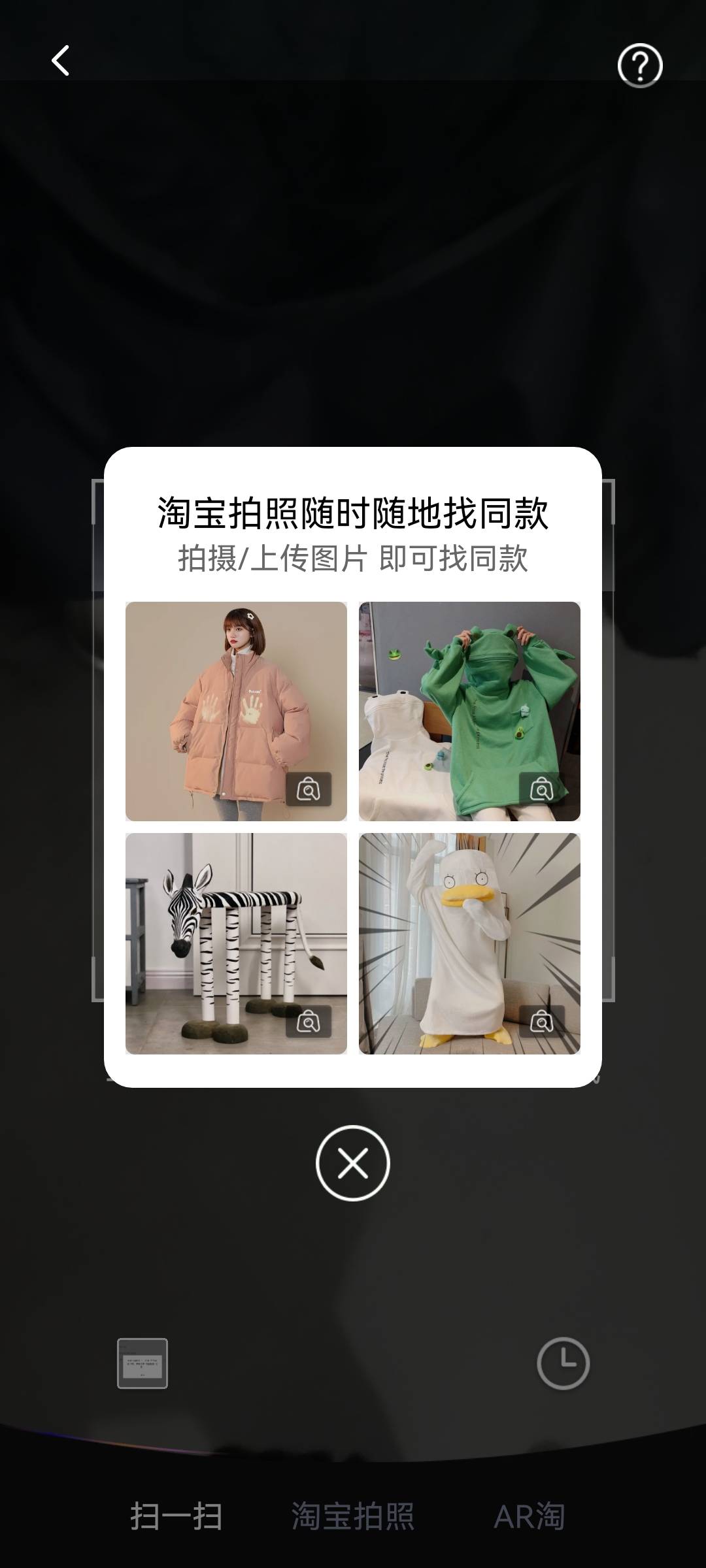Choose the white duck costume example
This screenshot has width=706, height=1568.
(469, 943)
